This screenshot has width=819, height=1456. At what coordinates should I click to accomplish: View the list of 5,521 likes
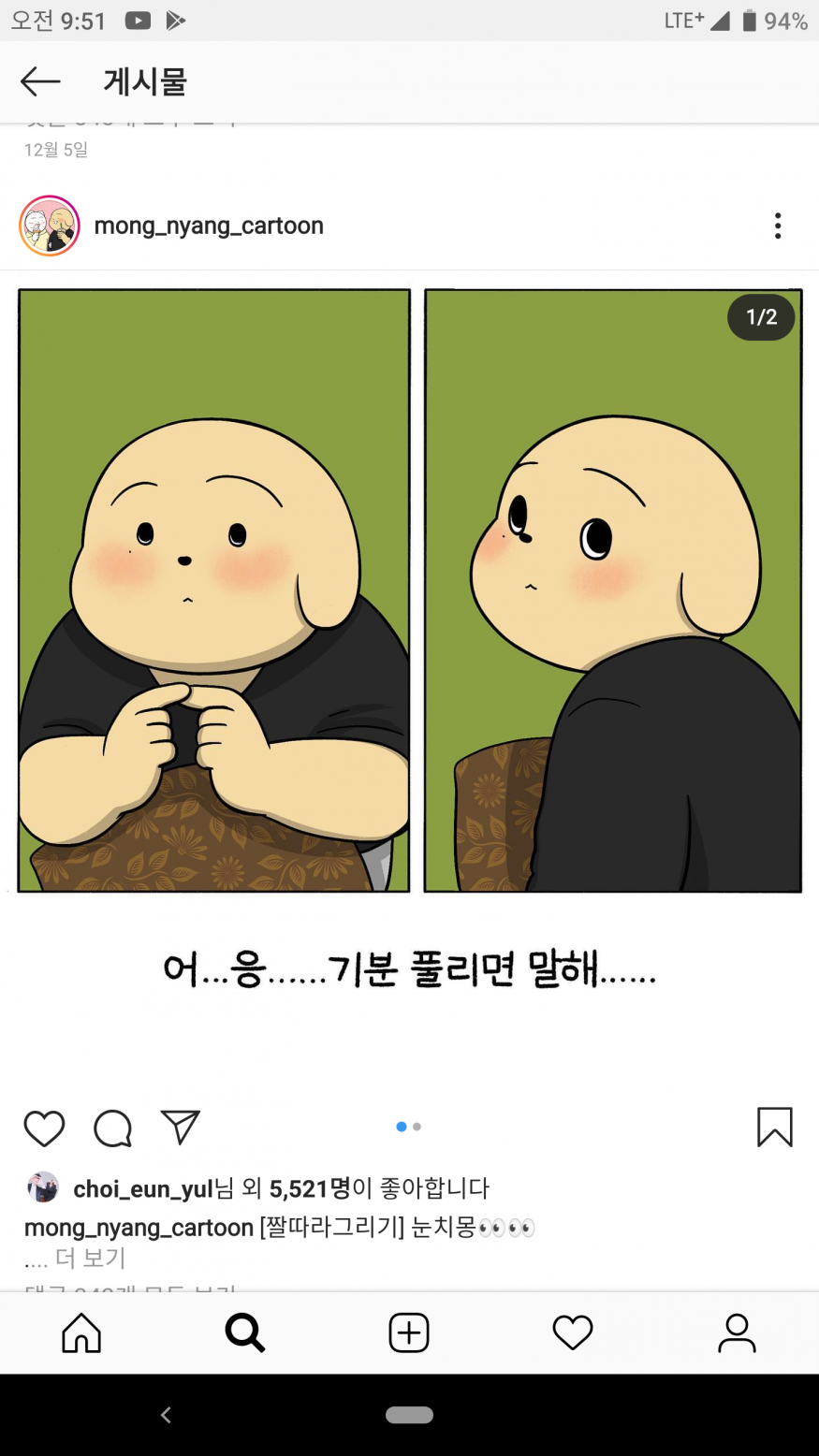pyautogui.click(x=310, y=1188)
